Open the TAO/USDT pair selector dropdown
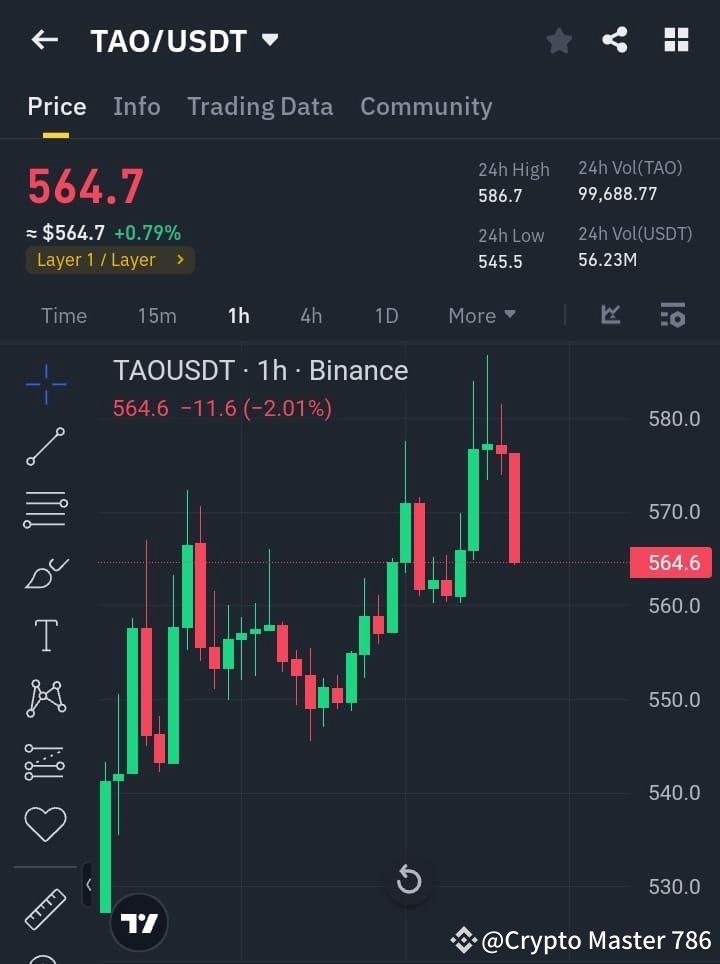720x964 pixels. pyautogui.click(x=270, y=40)
